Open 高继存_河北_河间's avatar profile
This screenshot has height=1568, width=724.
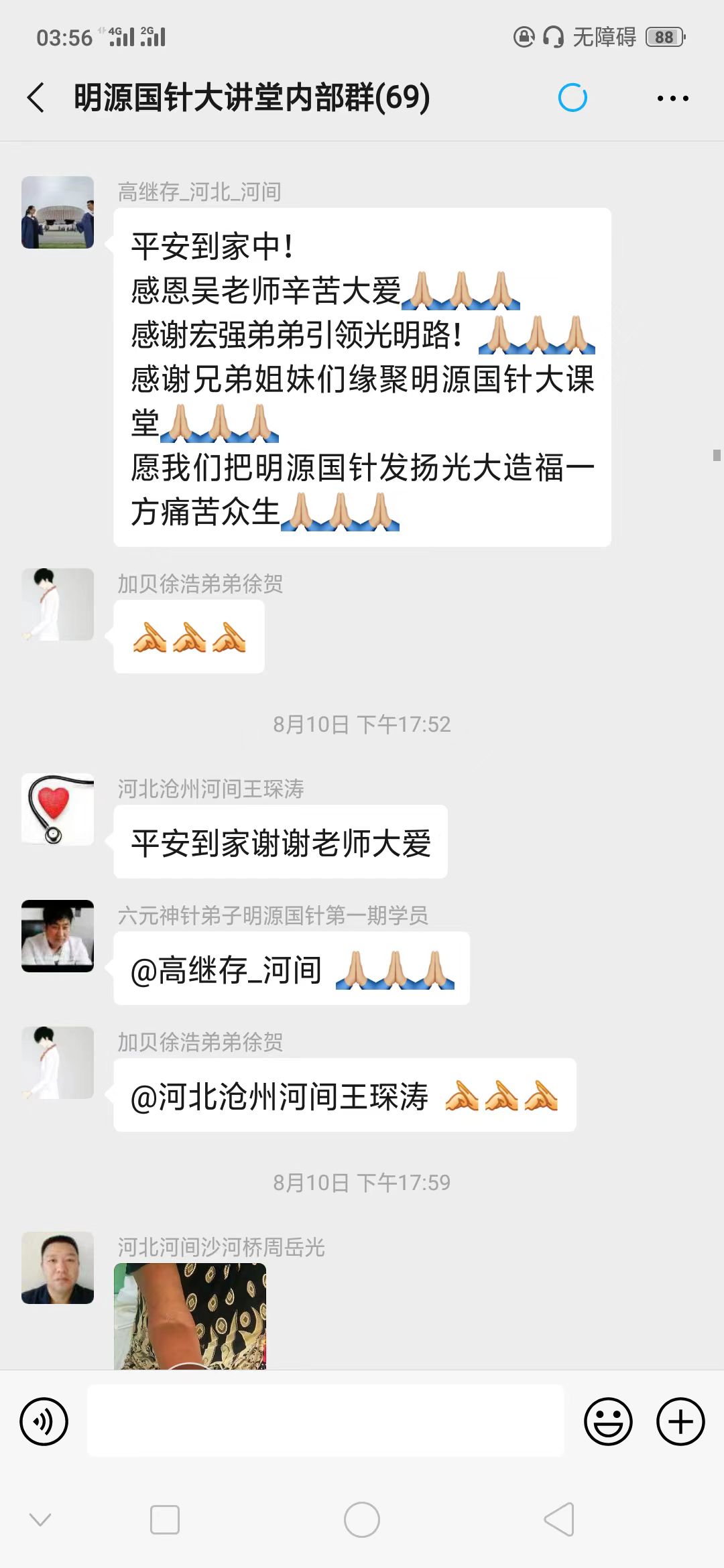click(58, 212)
